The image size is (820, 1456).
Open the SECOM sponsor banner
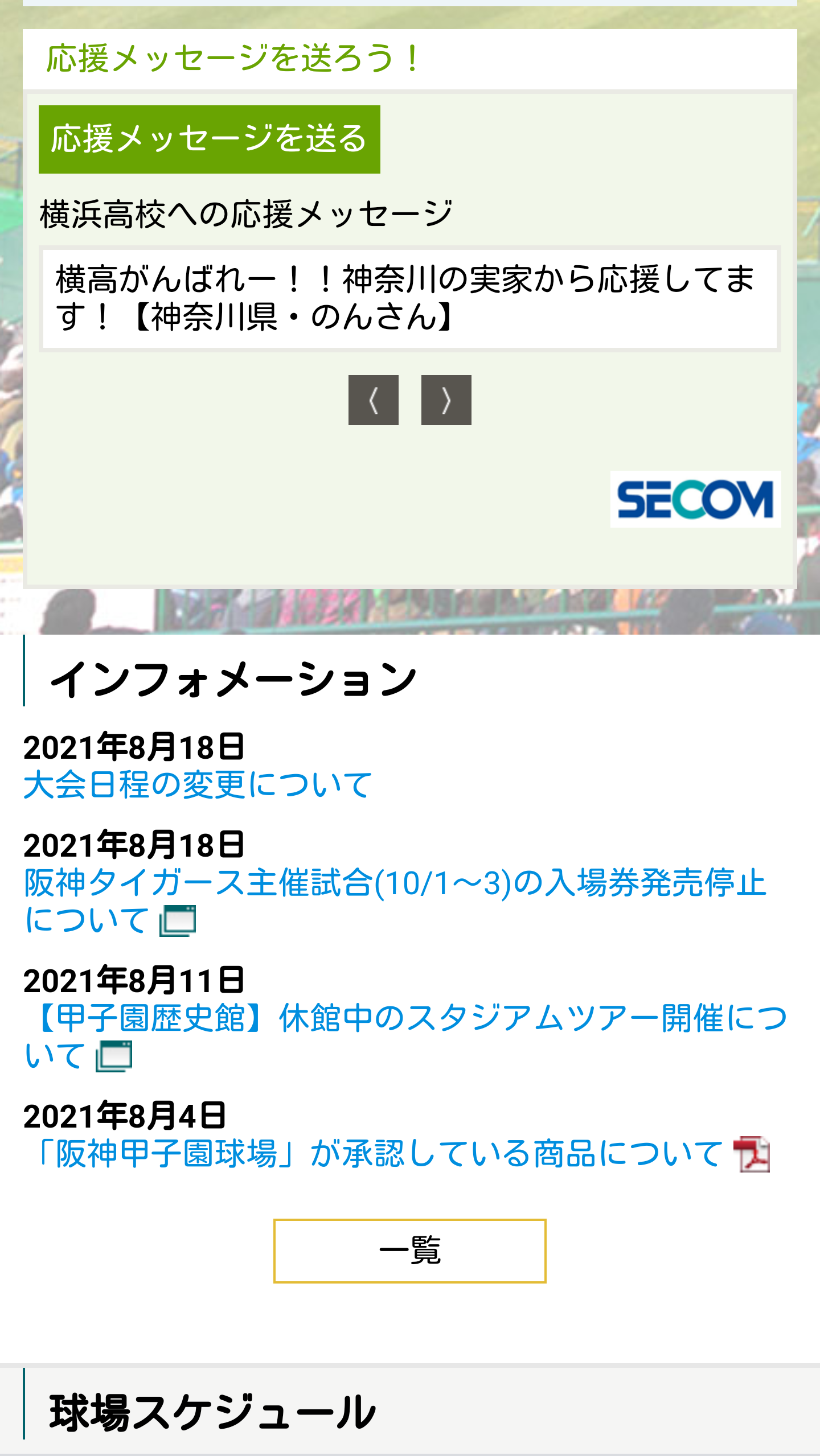(x=695, y=499)
